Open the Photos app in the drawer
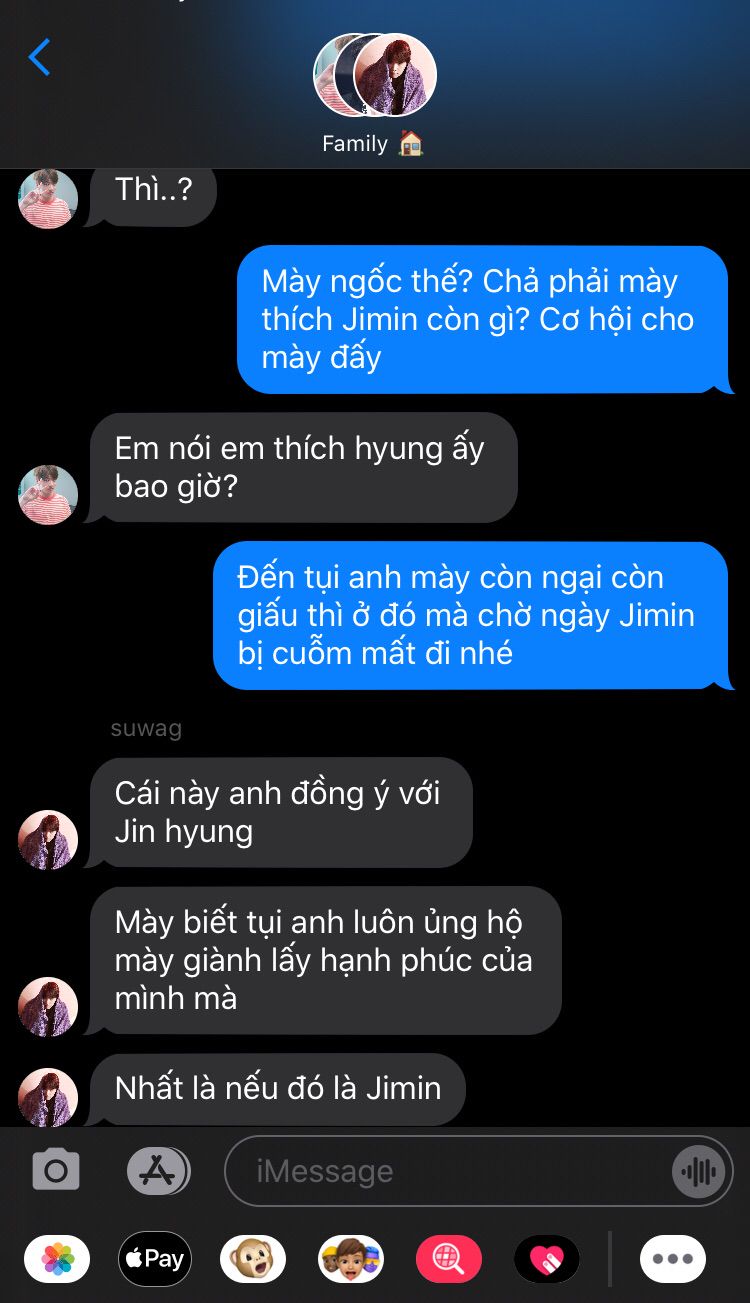750x1303 pixels. [57, 1259]
